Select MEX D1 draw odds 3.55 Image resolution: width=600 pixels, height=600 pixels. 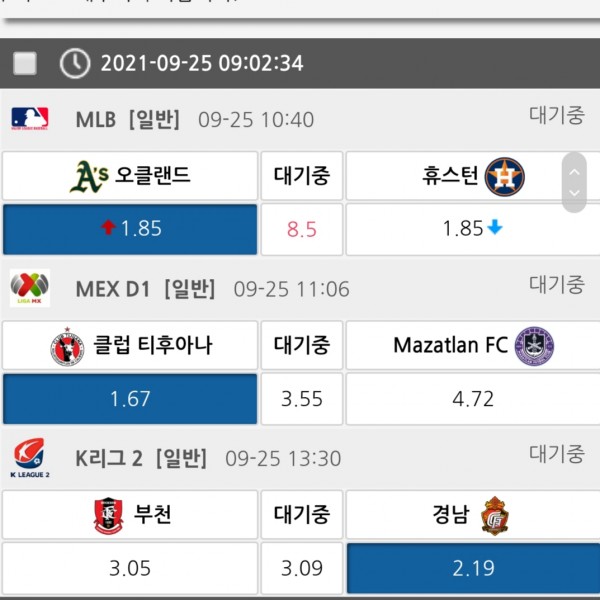tap(301, 399)
